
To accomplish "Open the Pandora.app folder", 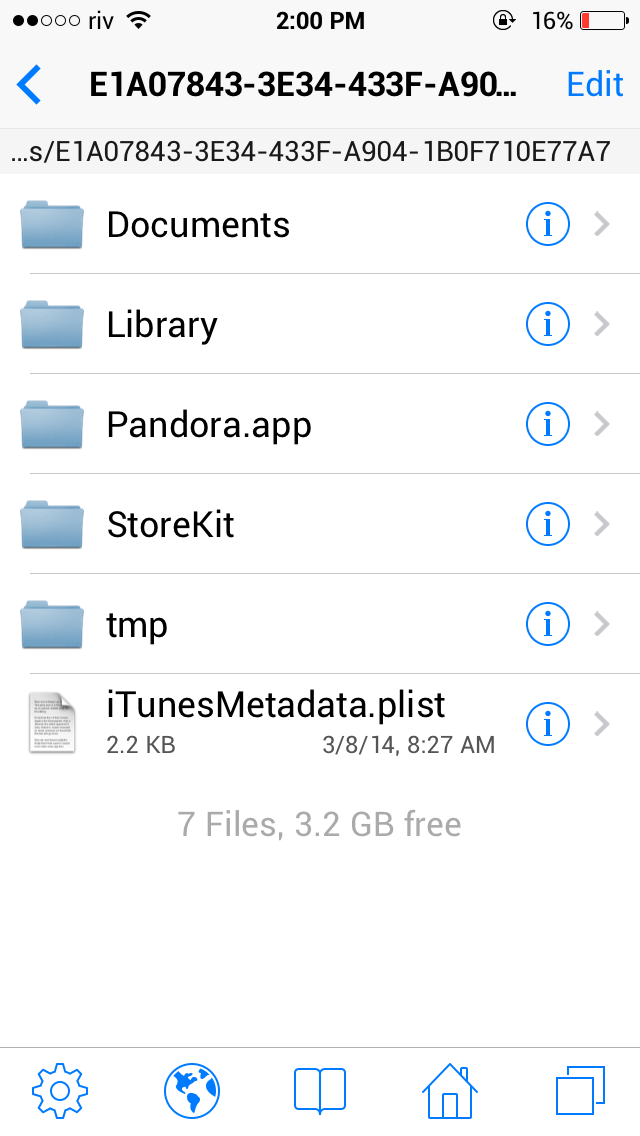I will coord(209,425).
